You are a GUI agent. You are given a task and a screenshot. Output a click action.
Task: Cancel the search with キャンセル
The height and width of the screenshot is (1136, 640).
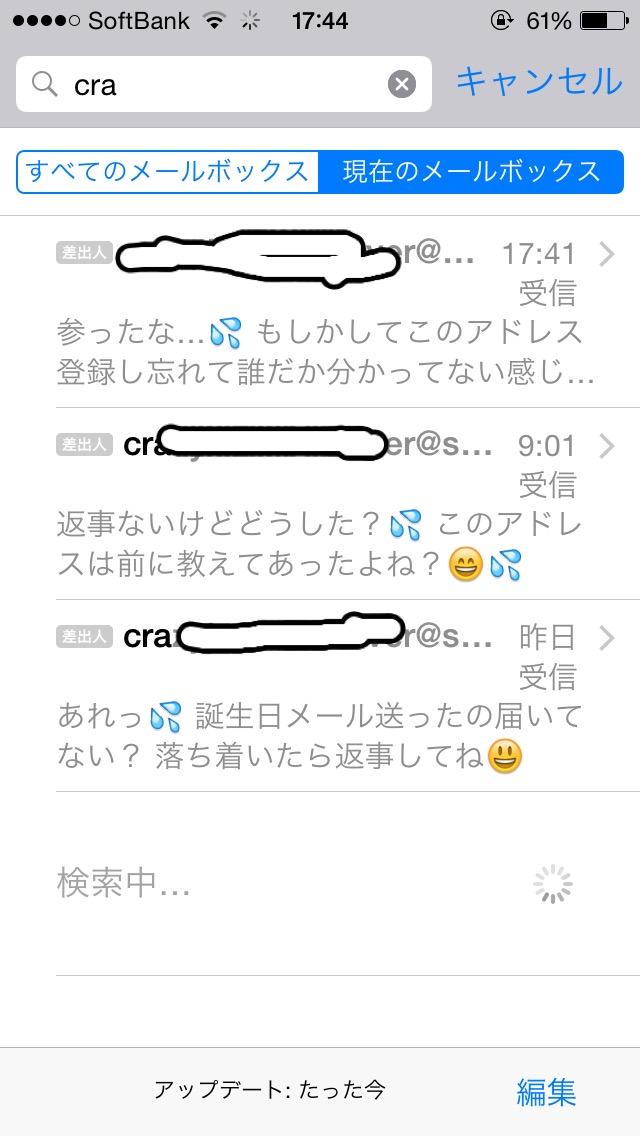point(539,82)
